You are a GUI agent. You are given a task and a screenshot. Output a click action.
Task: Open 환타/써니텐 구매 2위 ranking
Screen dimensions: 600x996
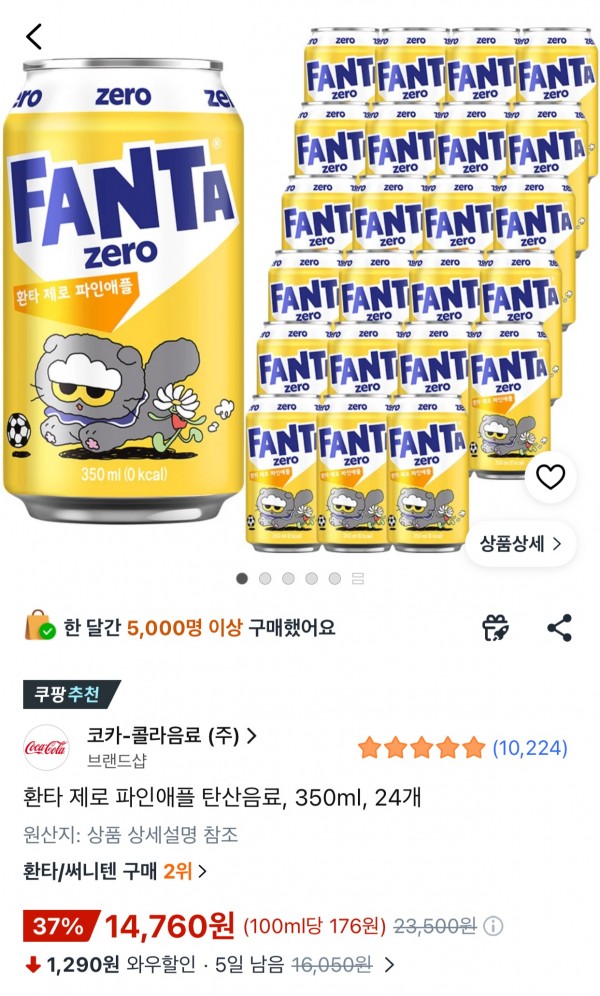(115, 871)
